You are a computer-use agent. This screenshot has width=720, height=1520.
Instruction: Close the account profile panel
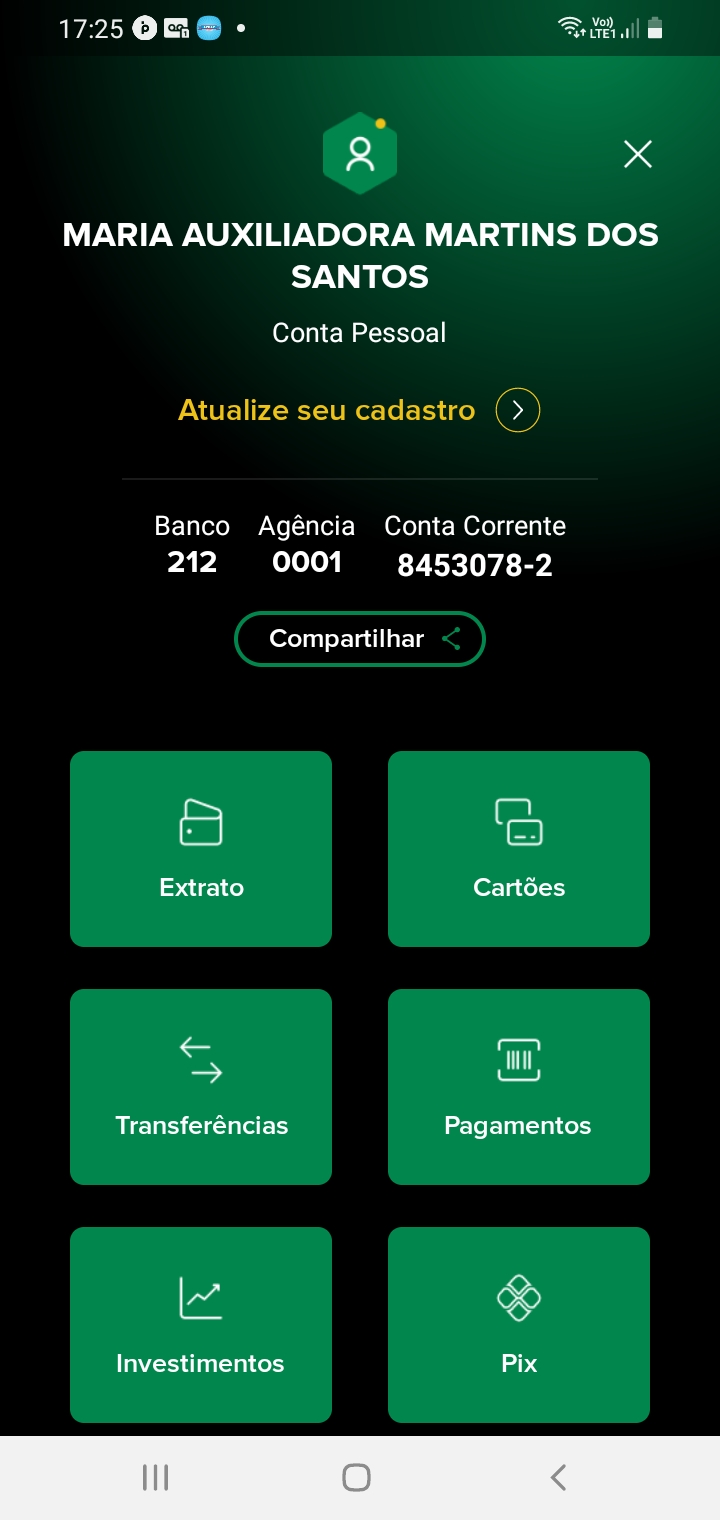coord(637,154)
